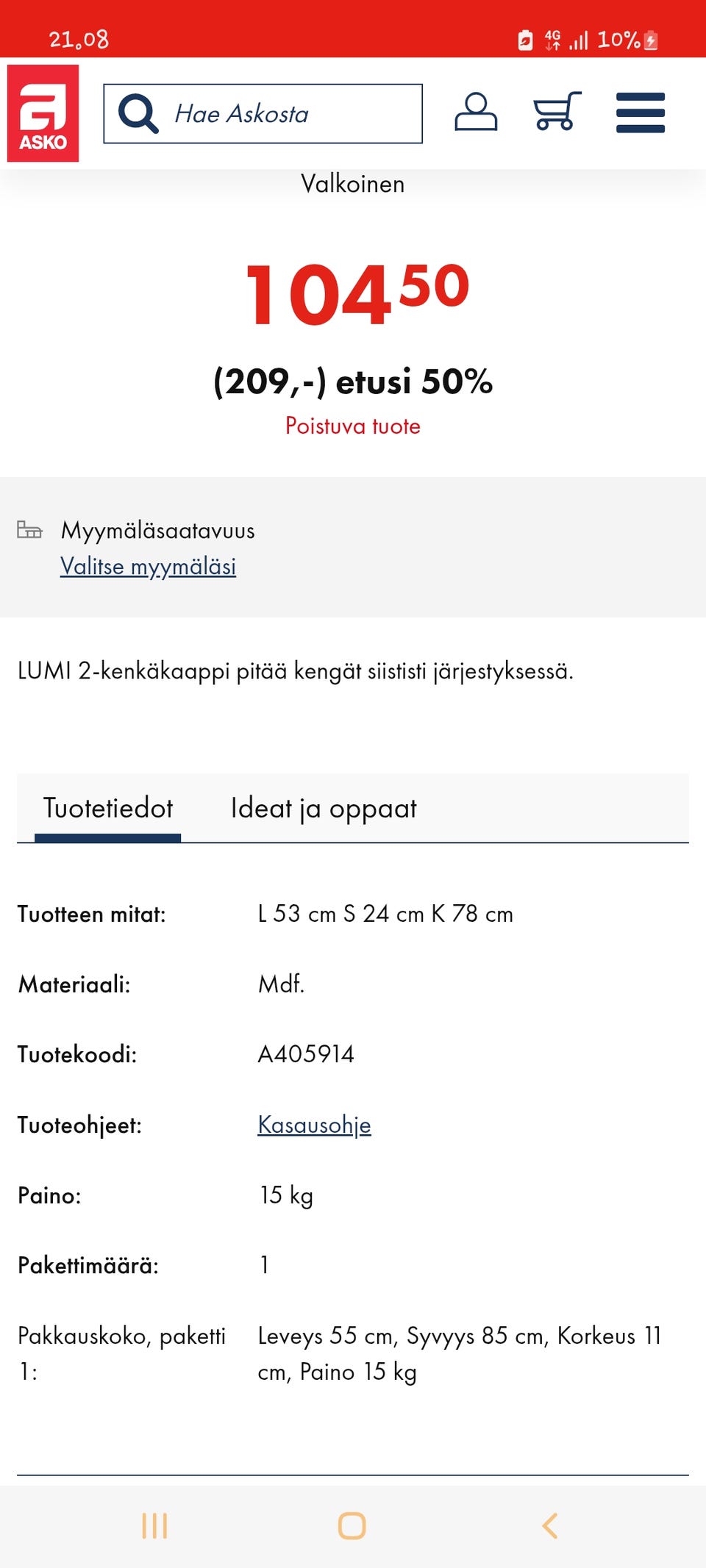Switch to the Ideat ja oppaat tab

click(x=324, y=808)
